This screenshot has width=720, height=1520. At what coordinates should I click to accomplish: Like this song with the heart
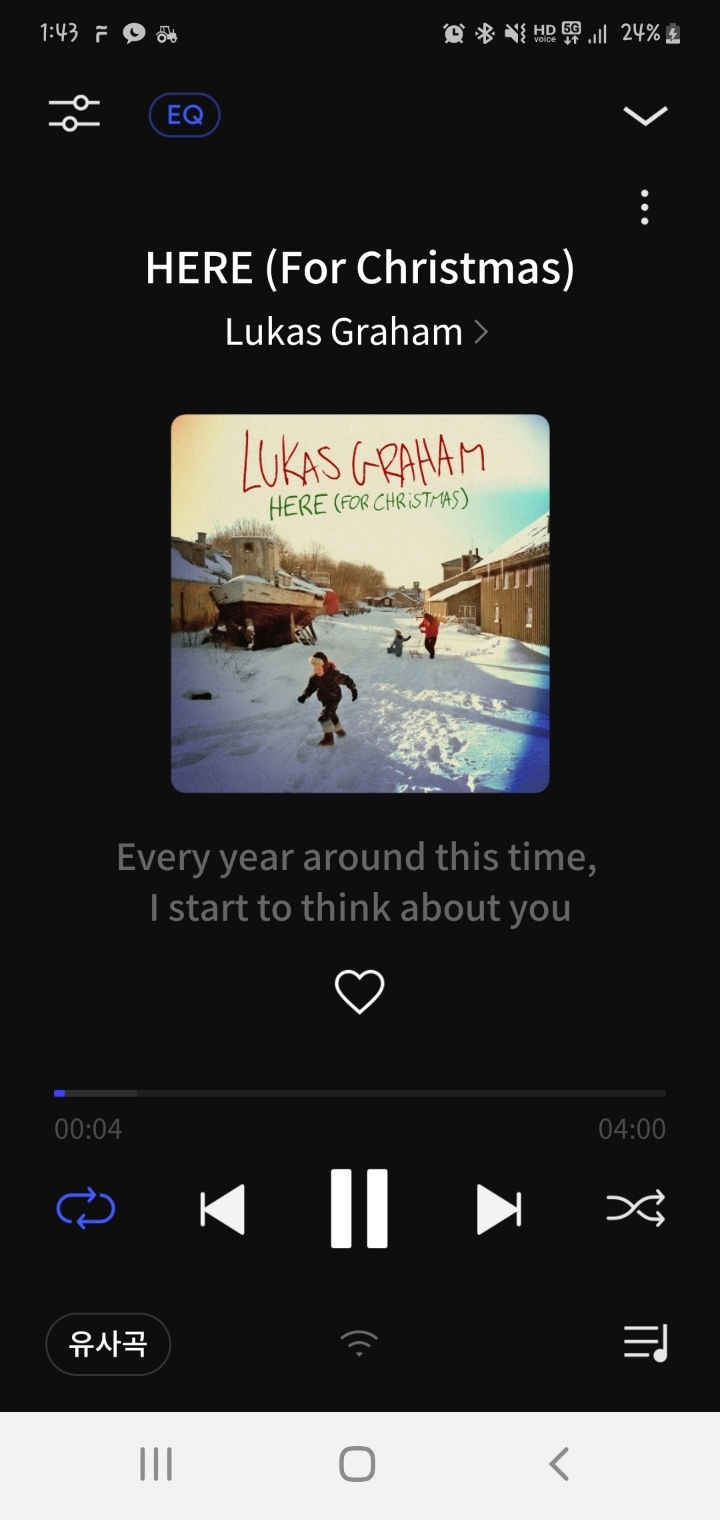[x=359, y=991]
